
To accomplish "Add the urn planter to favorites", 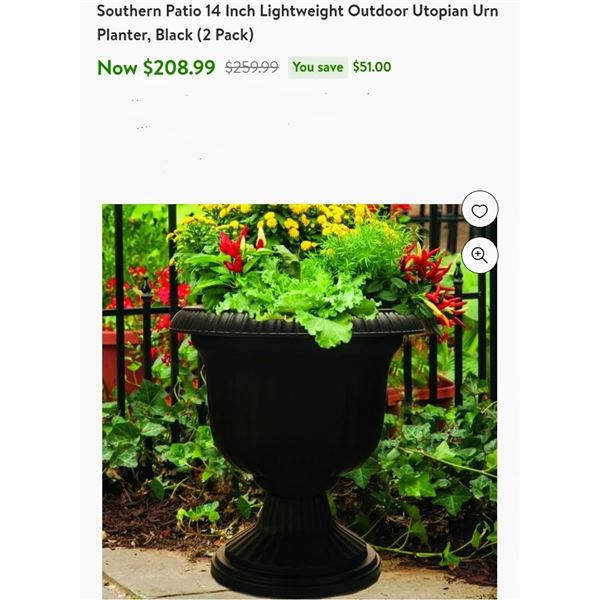I will pyautogui.click(x=479, y=210).
